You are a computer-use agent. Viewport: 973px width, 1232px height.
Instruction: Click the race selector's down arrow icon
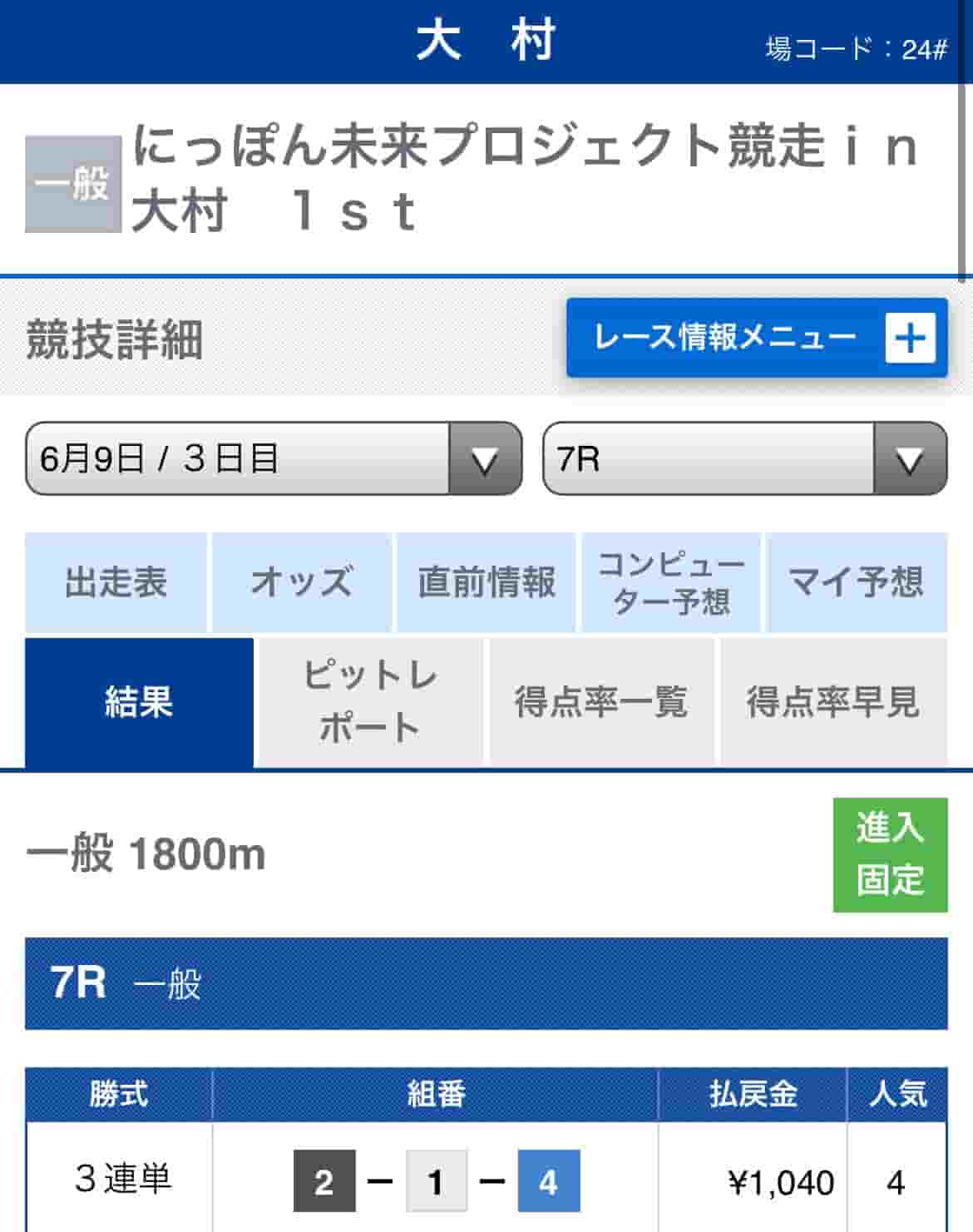click(909, 459)
